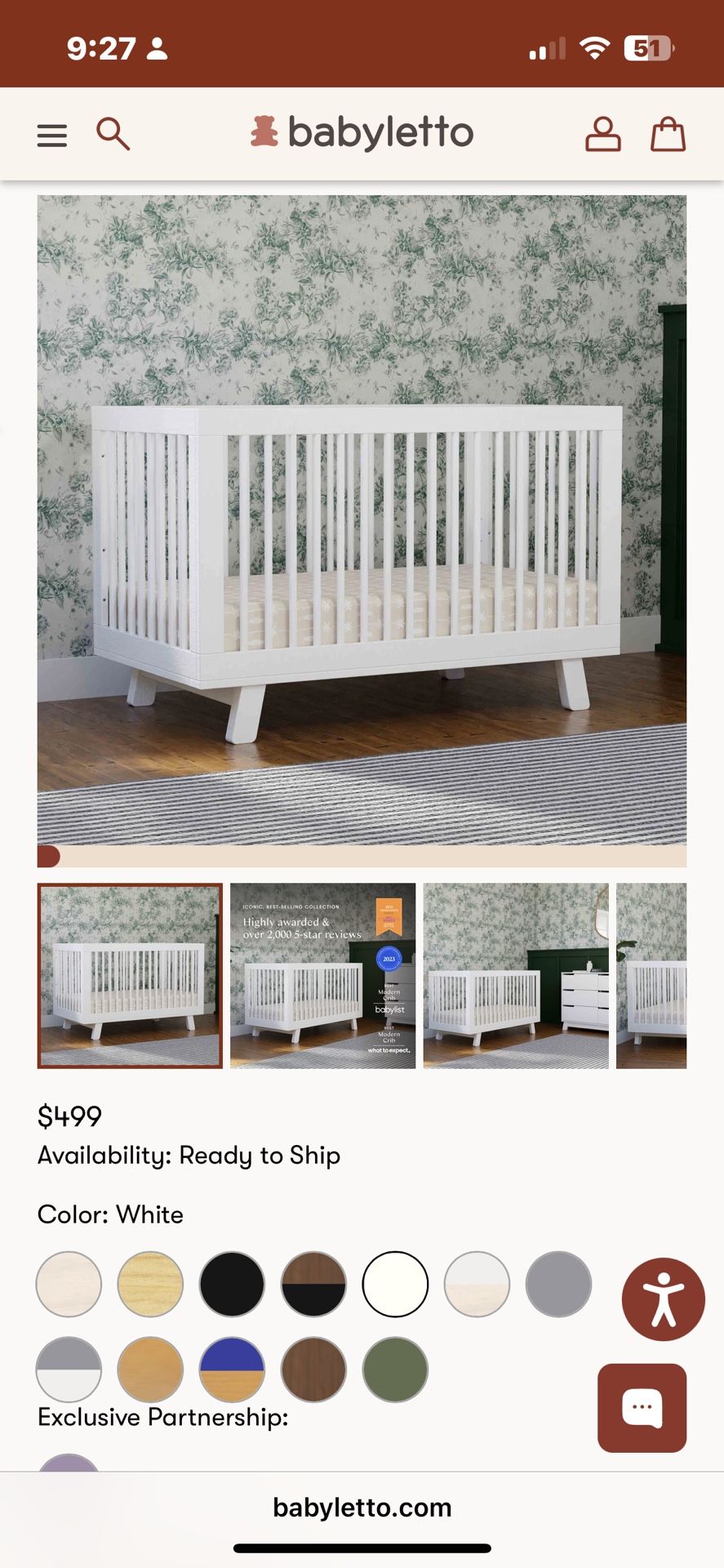
Task: Select the black color swatch
Action: 232,1284
